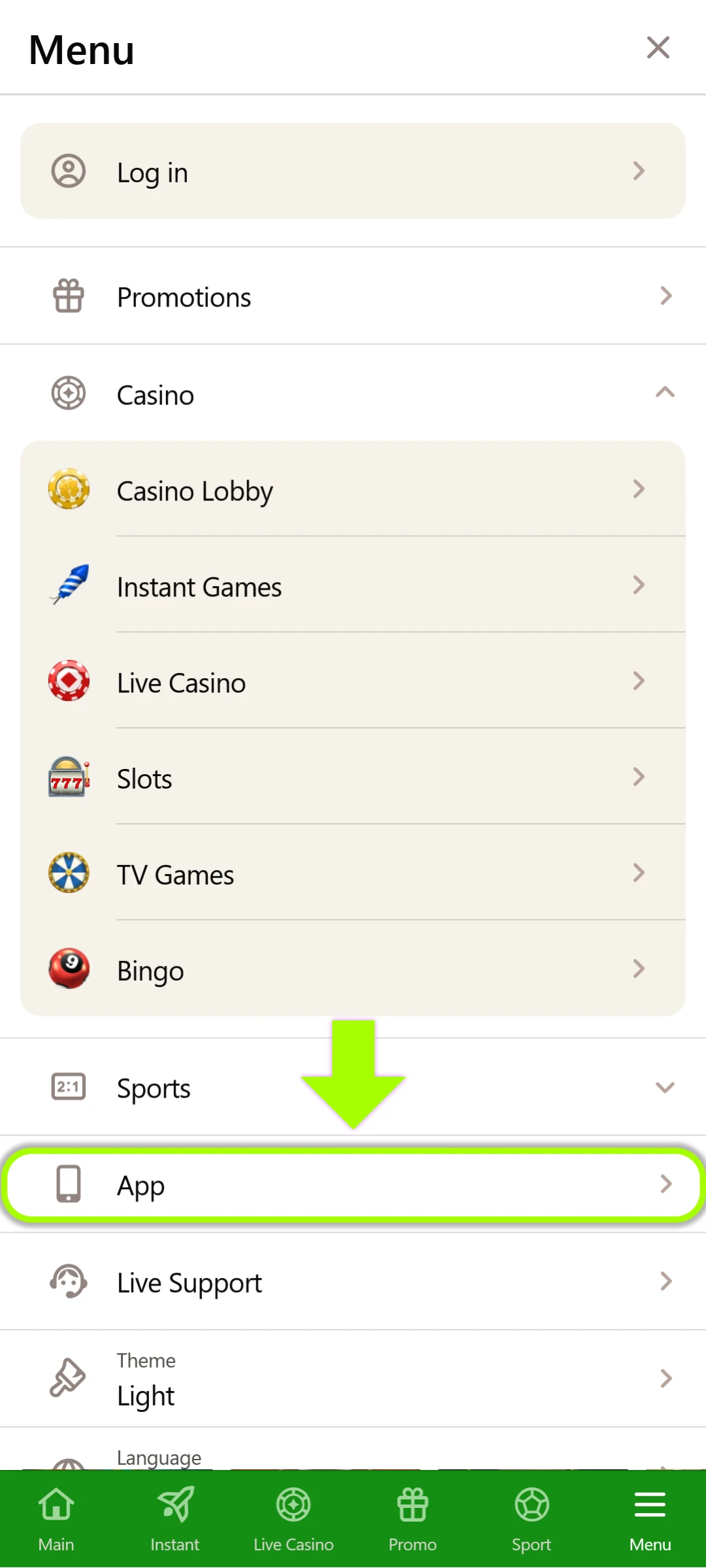Select the Log in profile icon

click(68, 171)
